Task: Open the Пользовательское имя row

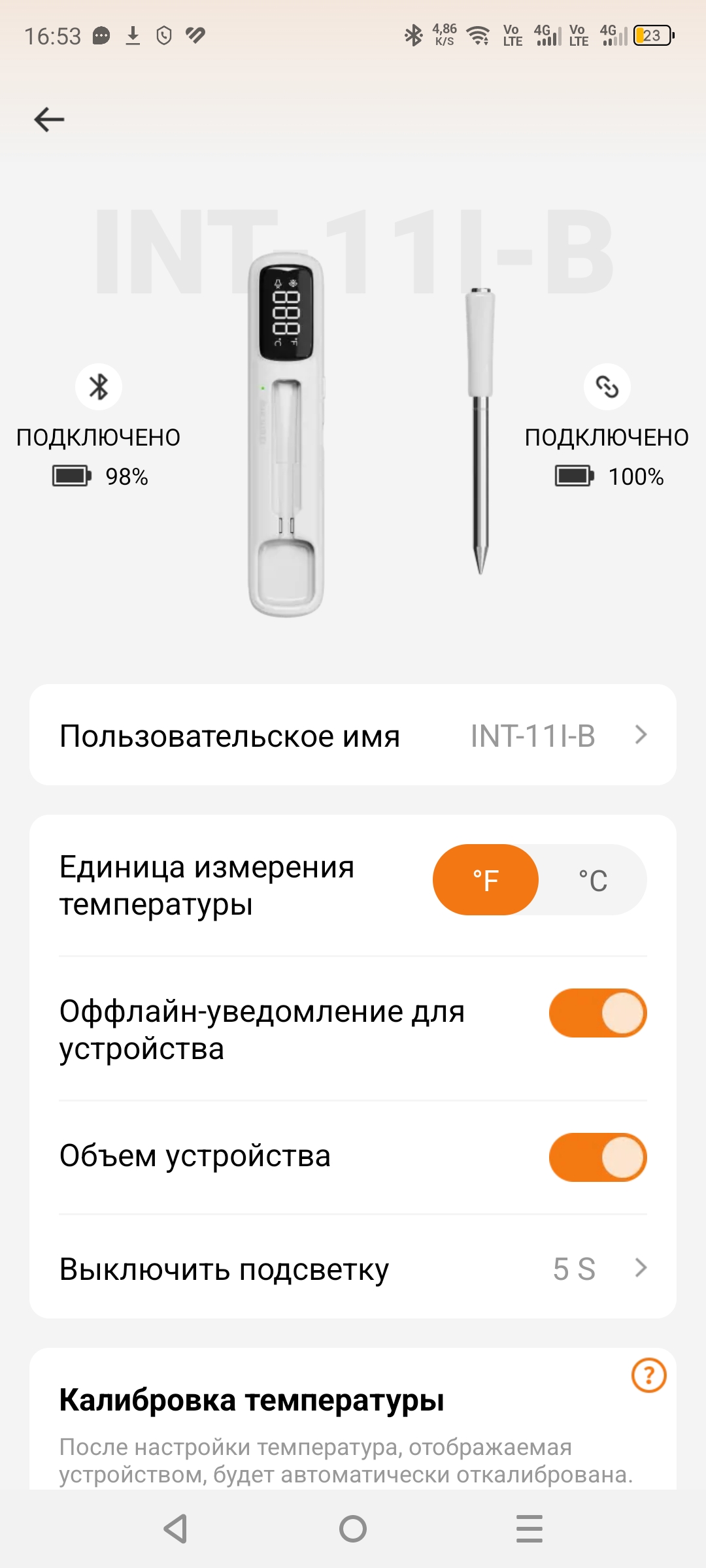Action: [353, 736]
